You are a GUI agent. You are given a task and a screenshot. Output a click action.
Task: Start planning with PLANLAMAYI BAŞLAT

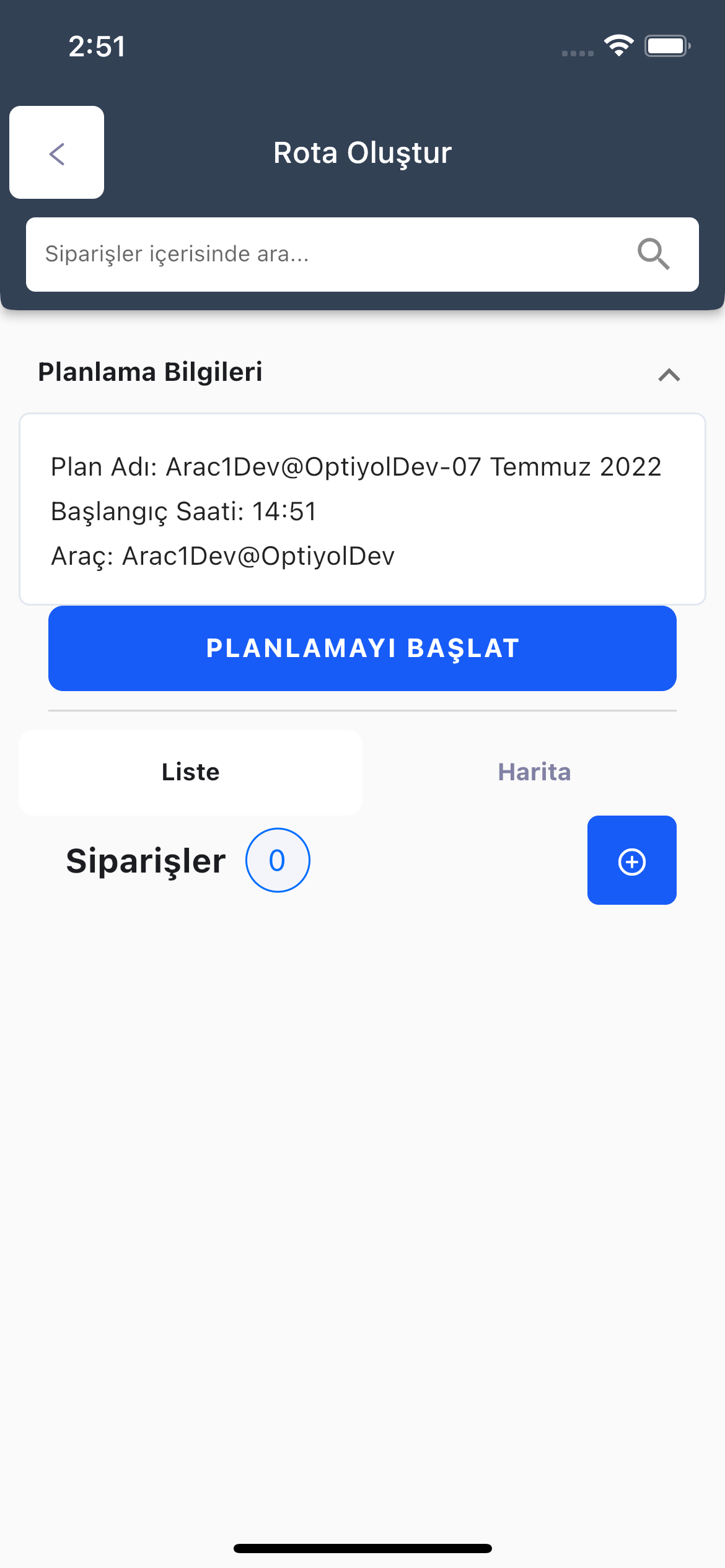[x=362, y=648]
